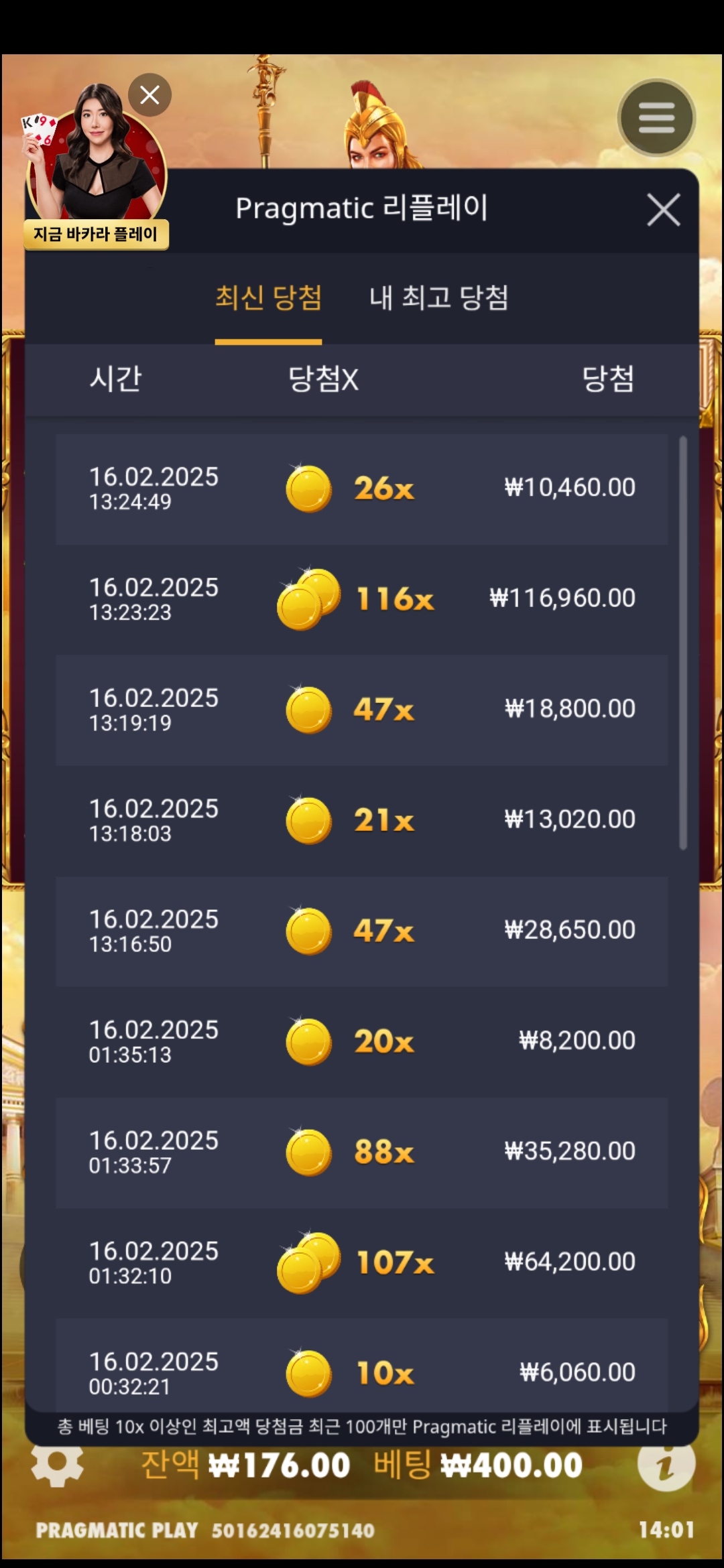This screenshot has height=1568, width=724.
Task: Select the 최신 당첨 tab
Action: click(x=268, y=298)
